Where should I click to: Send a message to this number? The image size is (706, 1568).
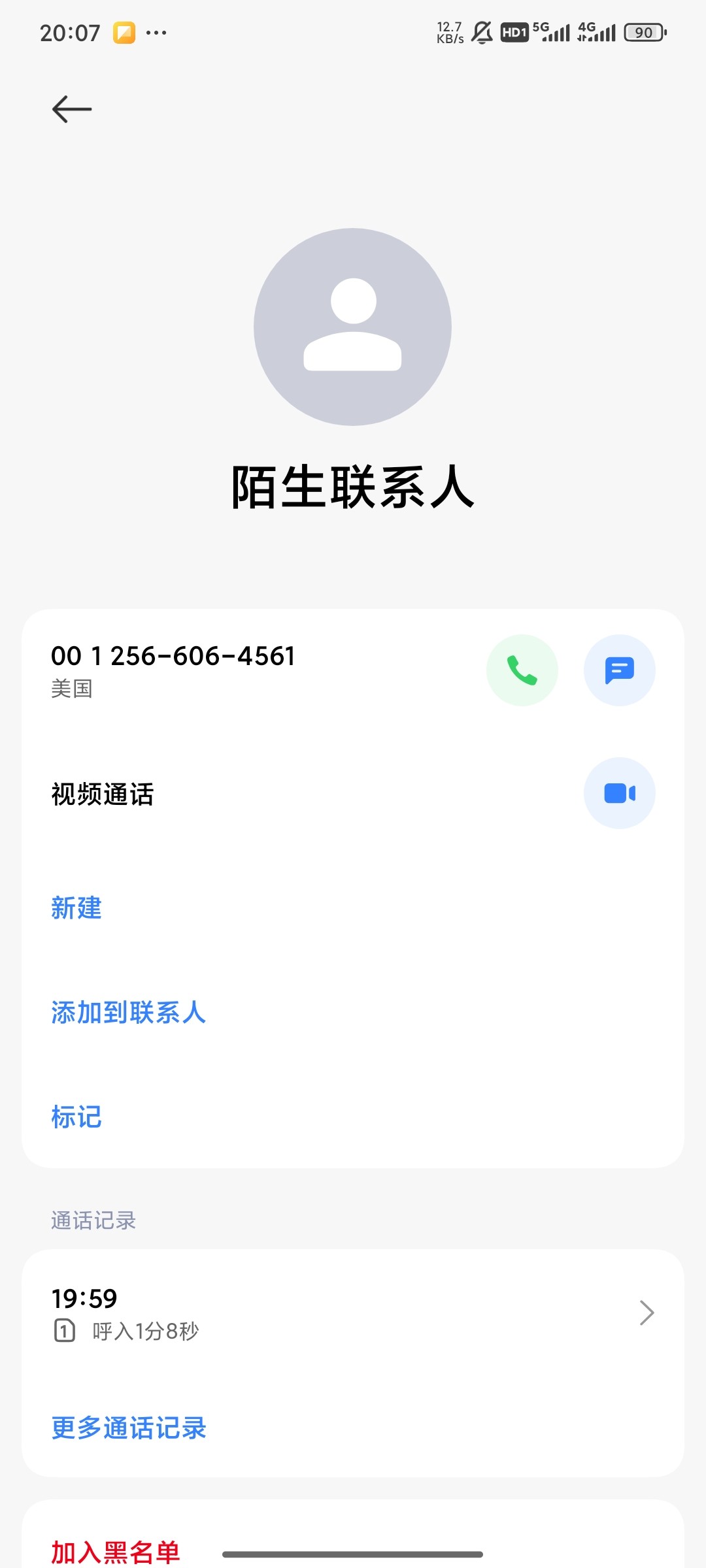point(619,670)
